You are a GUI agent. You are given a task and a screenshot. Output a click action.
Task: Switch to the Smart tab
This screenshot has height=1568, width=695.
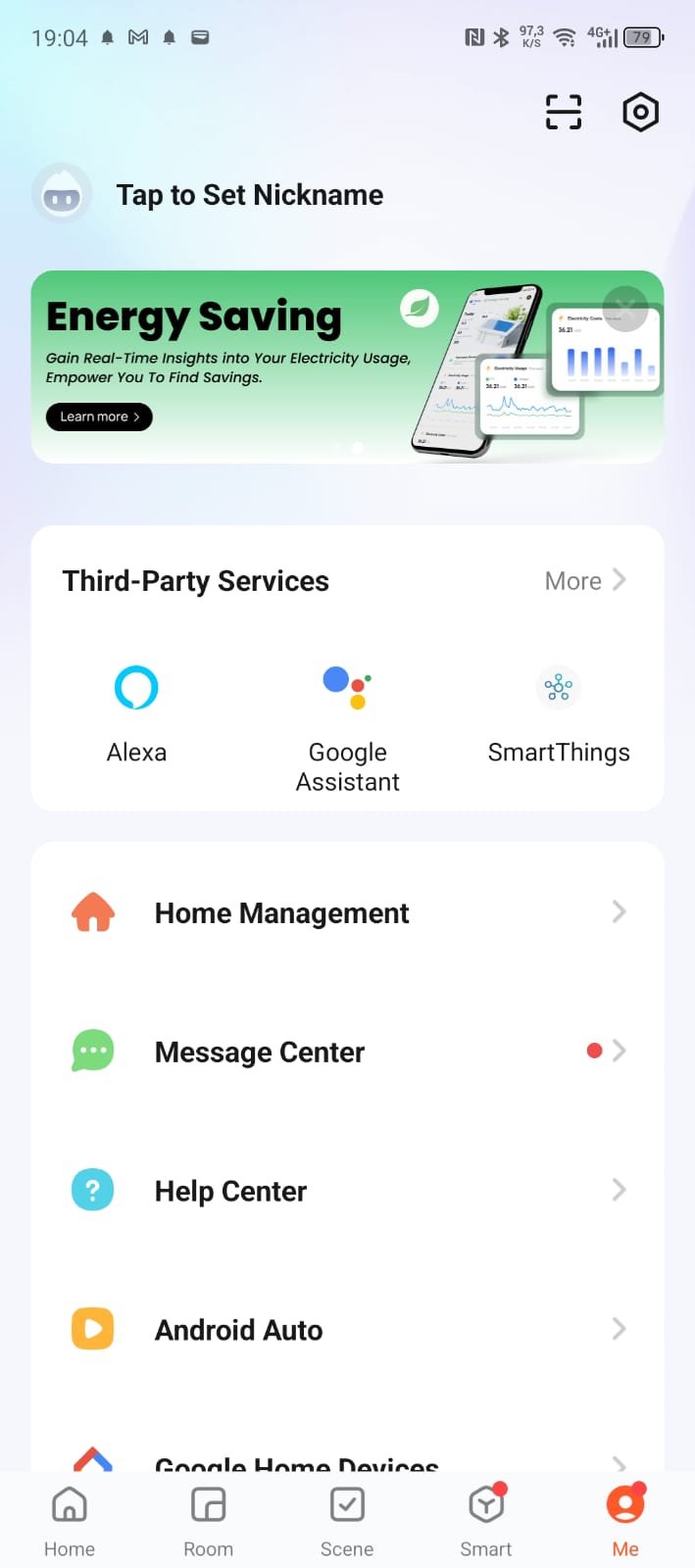tap(486, 1521)
